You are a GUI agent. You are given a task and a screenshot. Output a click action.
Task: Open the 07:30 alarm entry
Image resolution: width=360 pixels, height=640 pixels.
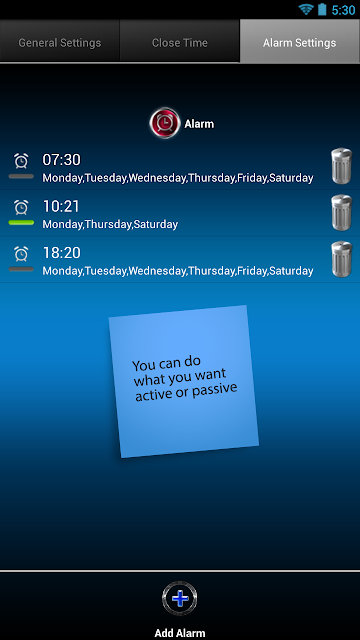tap(178, 167)
